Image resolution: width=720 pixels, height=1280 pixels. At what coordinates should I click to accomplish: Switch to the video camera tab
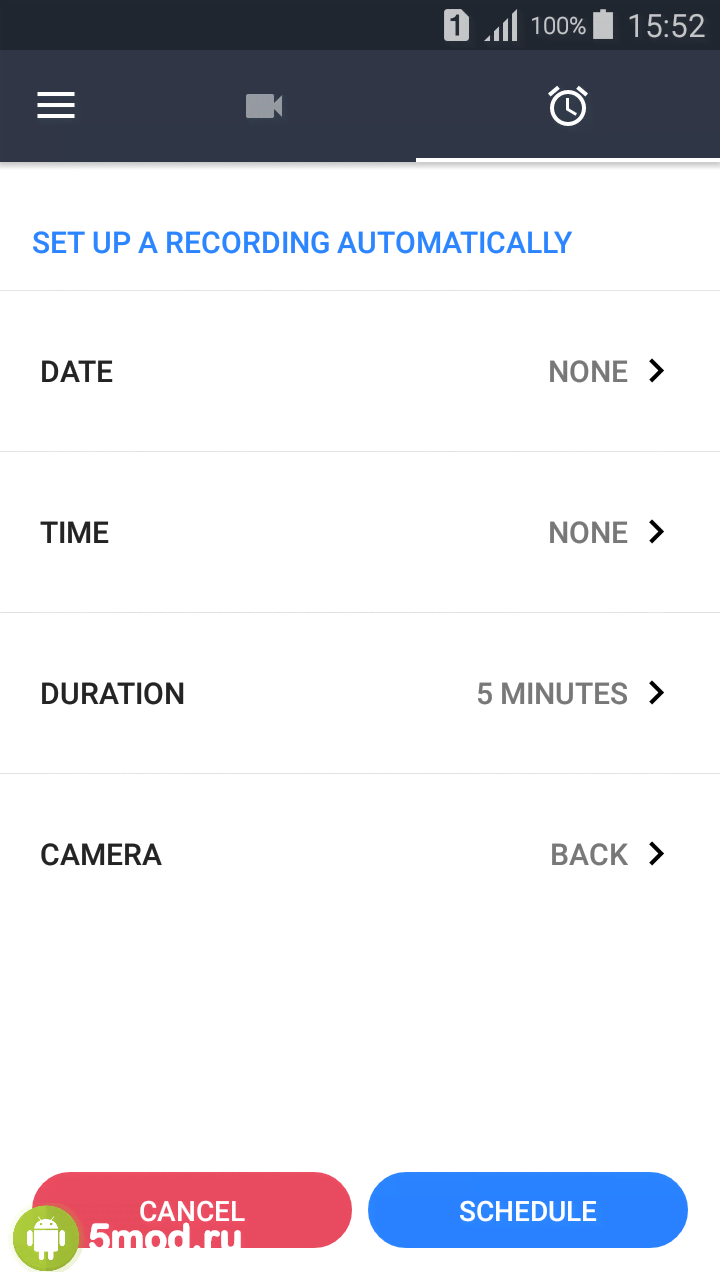coord(264,106)
